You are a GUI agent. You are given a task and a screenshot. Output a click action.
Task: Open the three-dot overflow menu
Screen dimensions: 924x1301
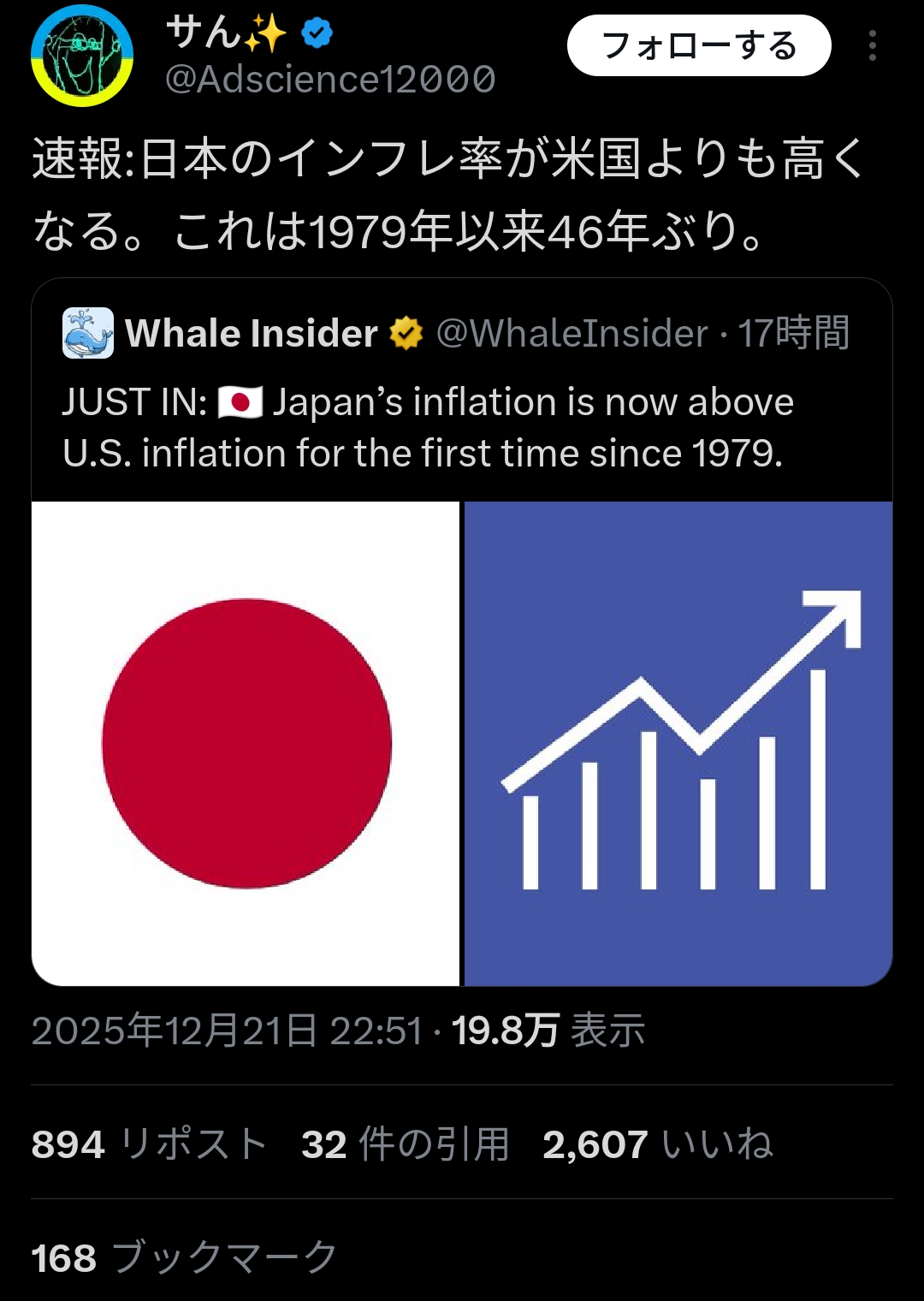coord(872,45)
